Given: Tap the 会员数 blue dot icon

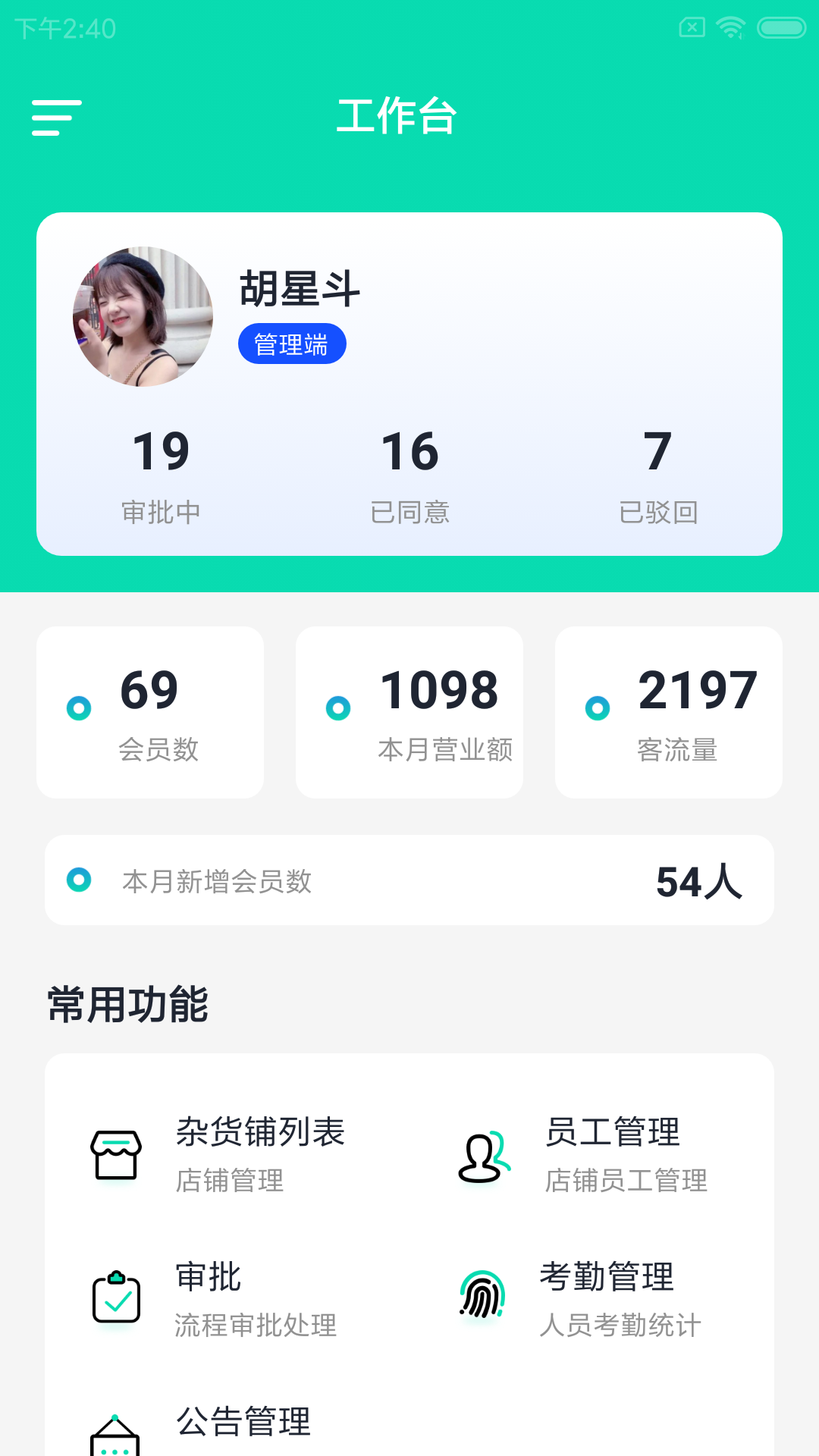Looking at the screenshot, I should [78, 711].
